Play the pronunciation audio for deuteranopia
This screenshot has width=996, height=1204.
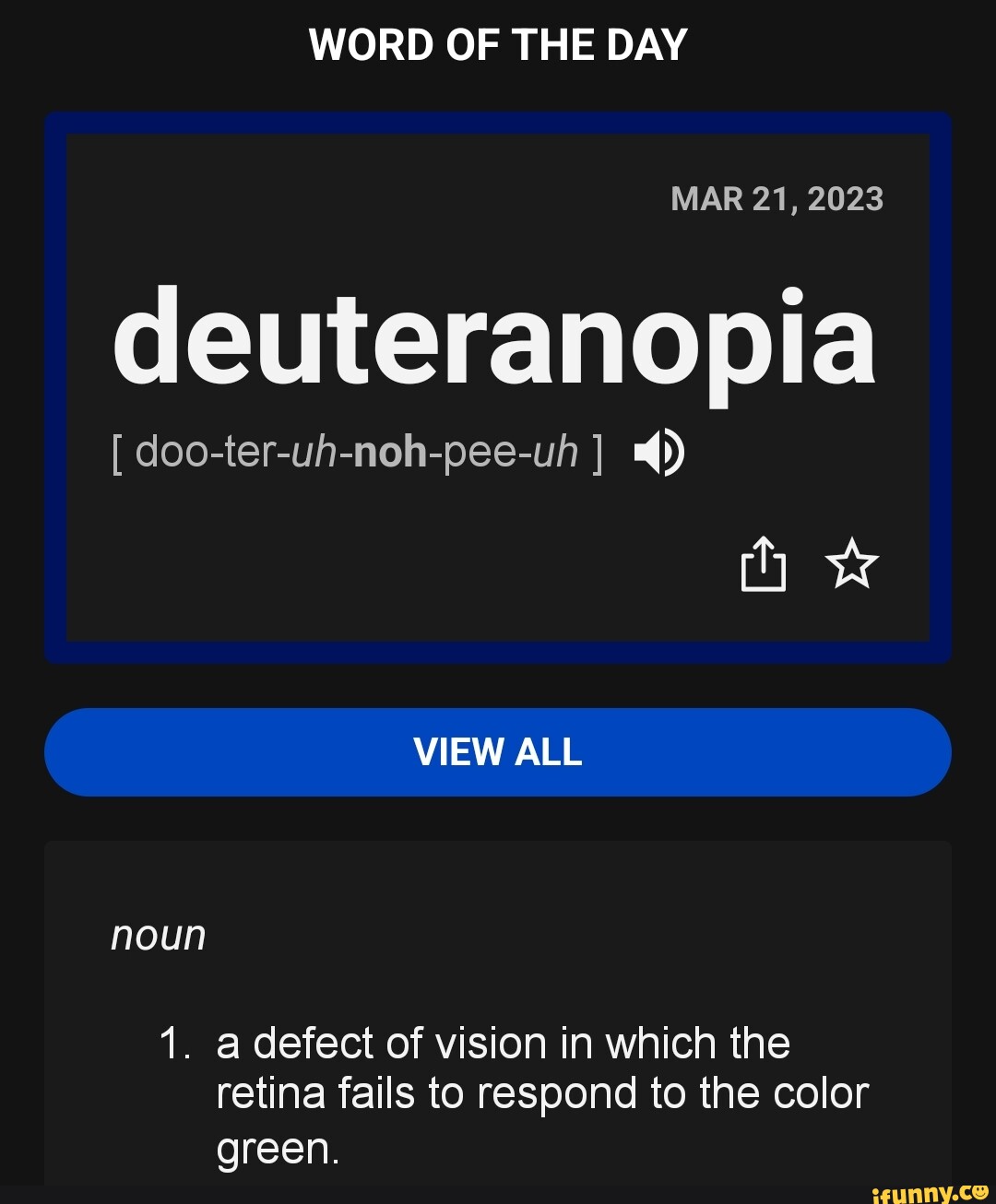tap(659, 454)
